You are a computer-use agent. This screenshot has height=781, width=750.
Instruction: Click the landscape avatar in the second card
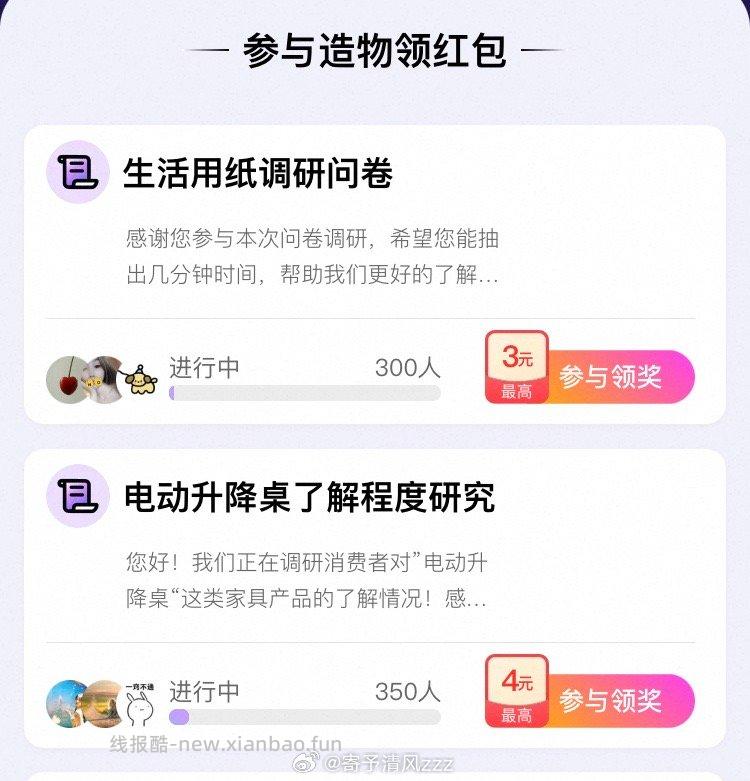coord(100,703)
